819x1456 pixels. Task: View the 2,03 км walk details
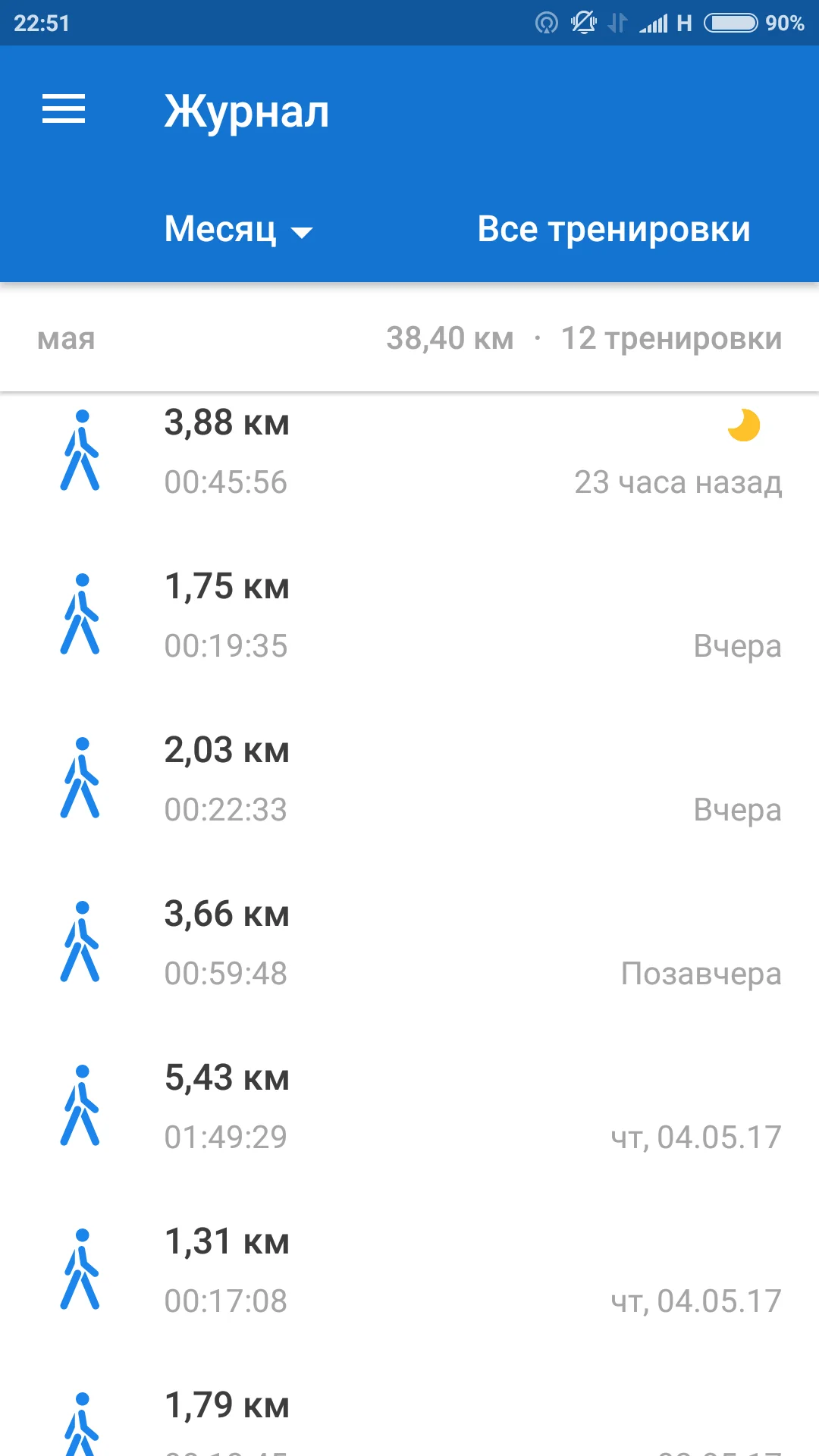(x=409, y=780)
